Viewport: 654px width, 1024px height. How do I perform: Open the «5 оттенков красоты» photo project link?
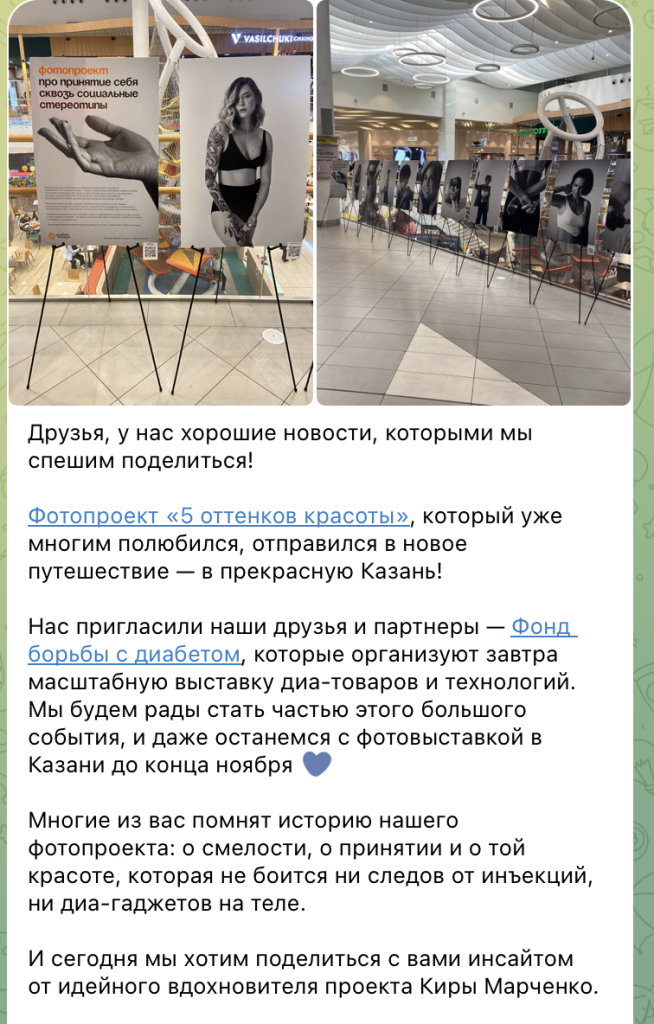point(219,517)
